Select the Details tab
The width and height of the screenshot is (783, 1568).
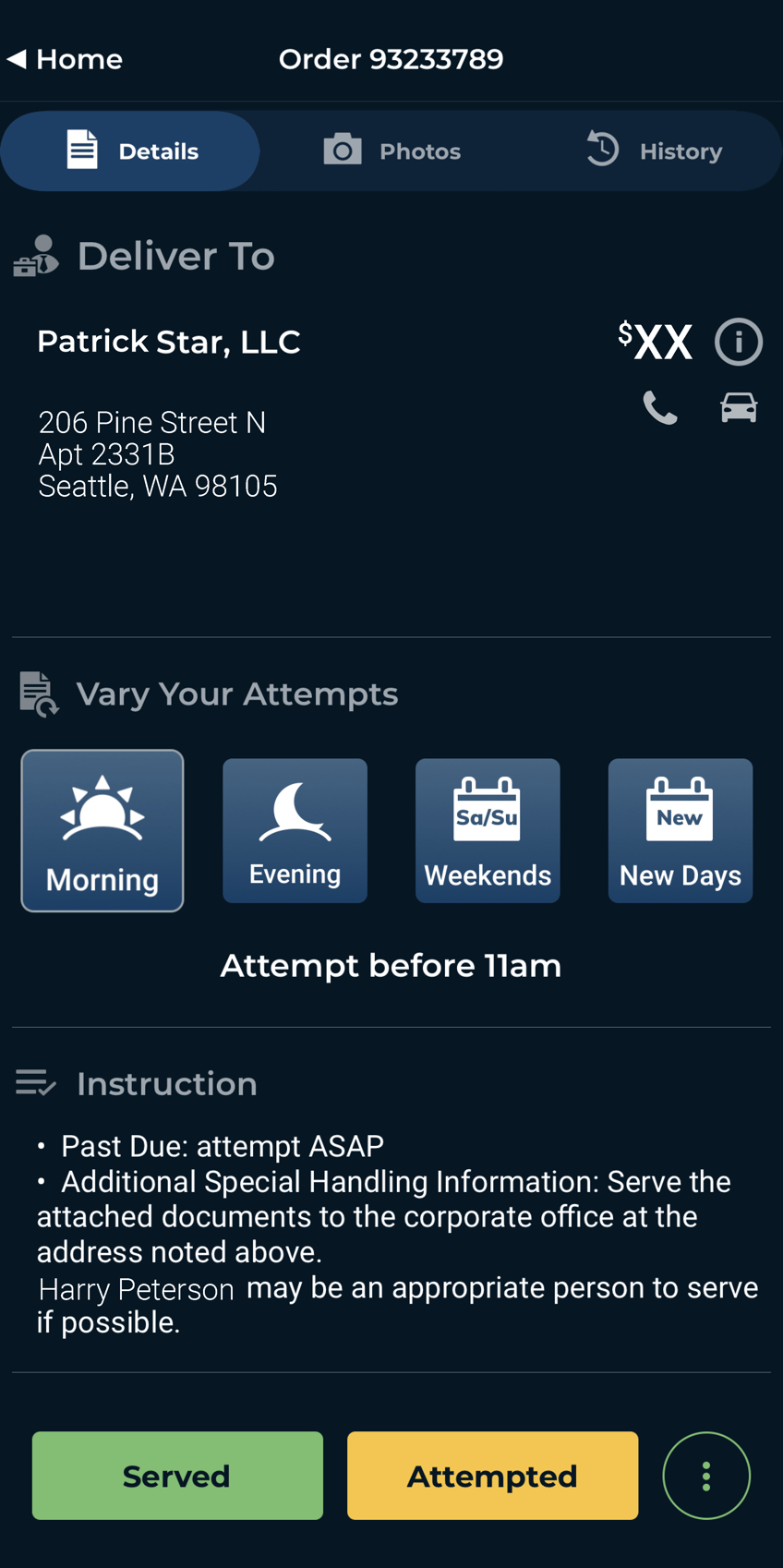click(x=131, y=151)
